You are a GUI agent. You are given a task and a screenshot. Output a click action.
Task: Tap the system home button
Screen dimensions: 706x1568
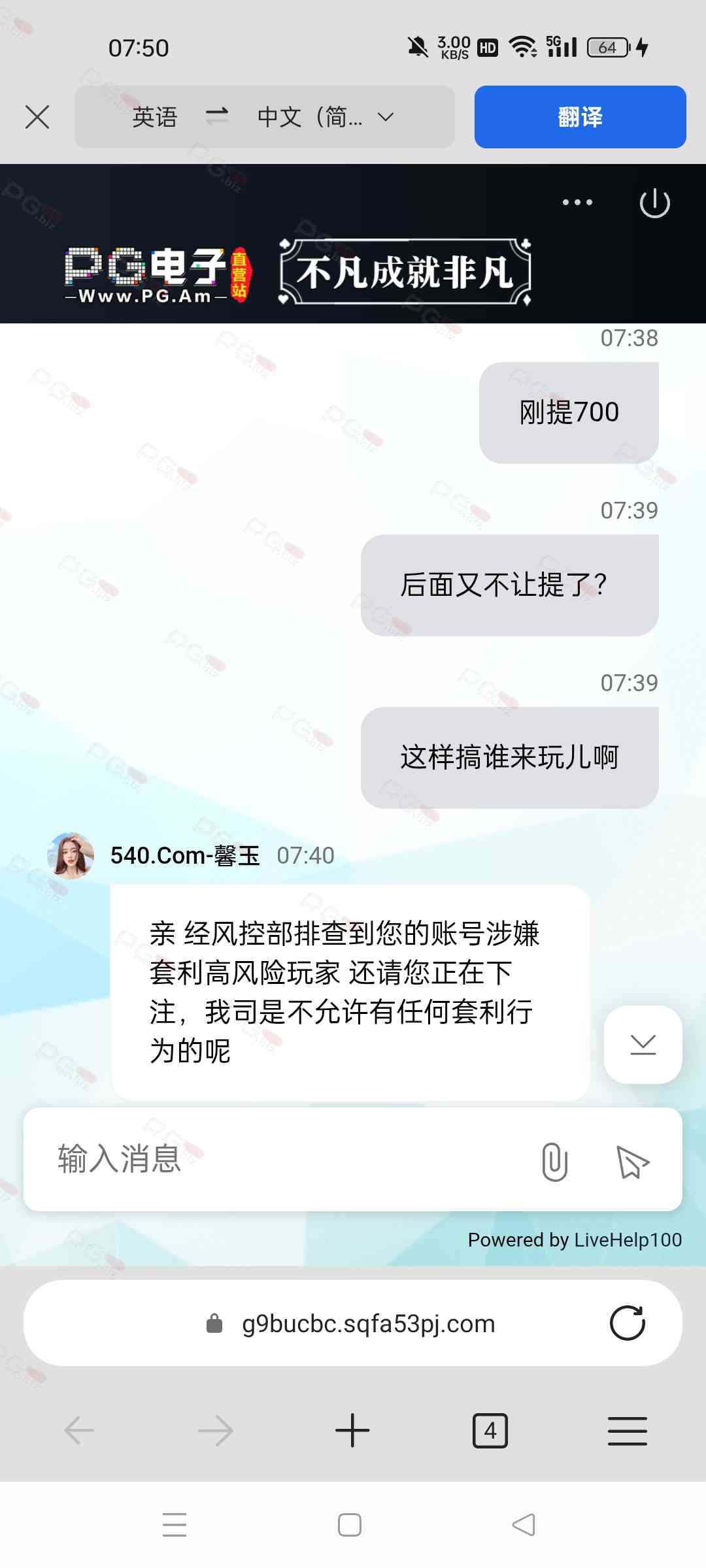(350, 1525)
